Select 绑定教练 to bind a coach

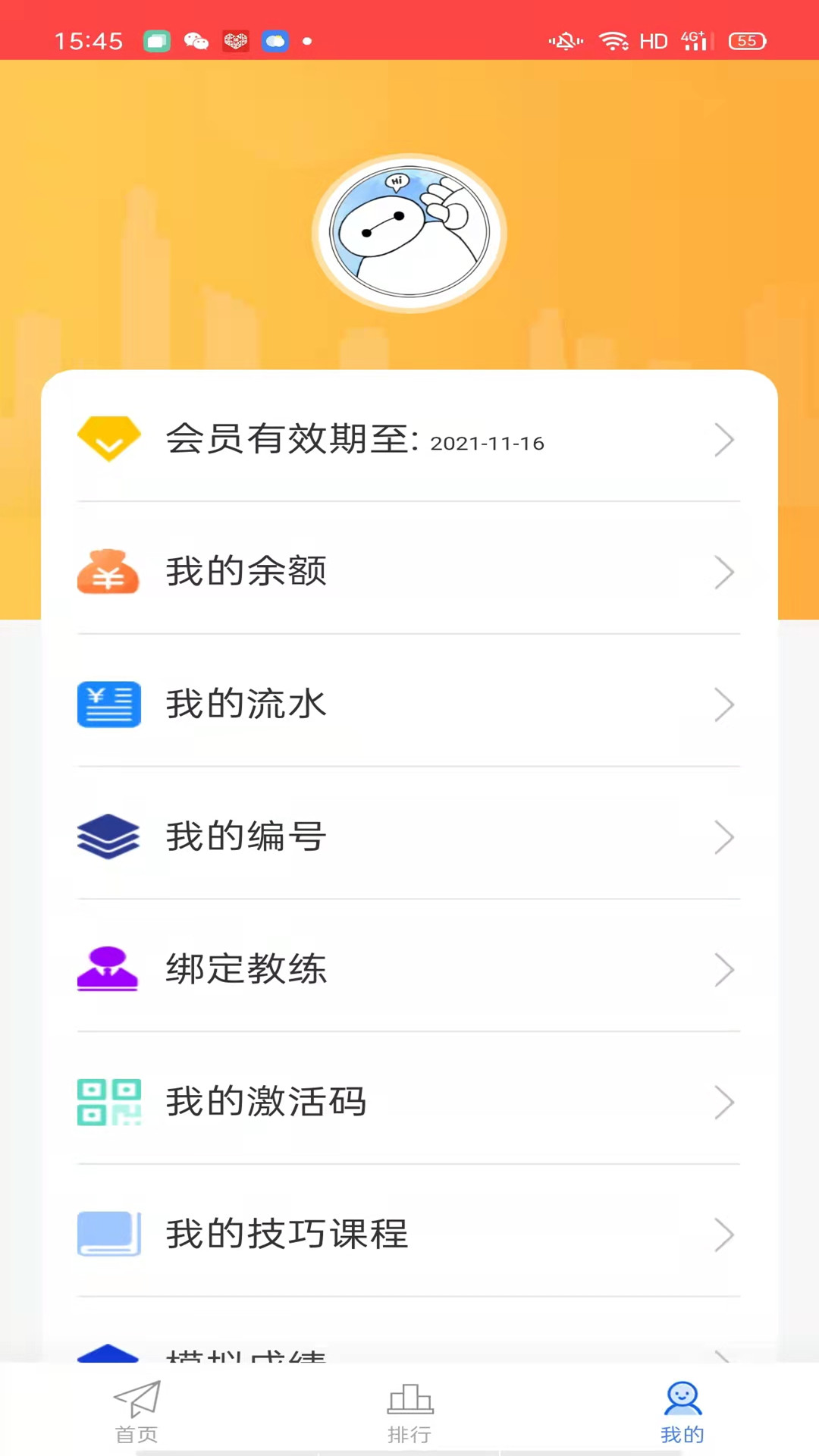pos(409,969)
